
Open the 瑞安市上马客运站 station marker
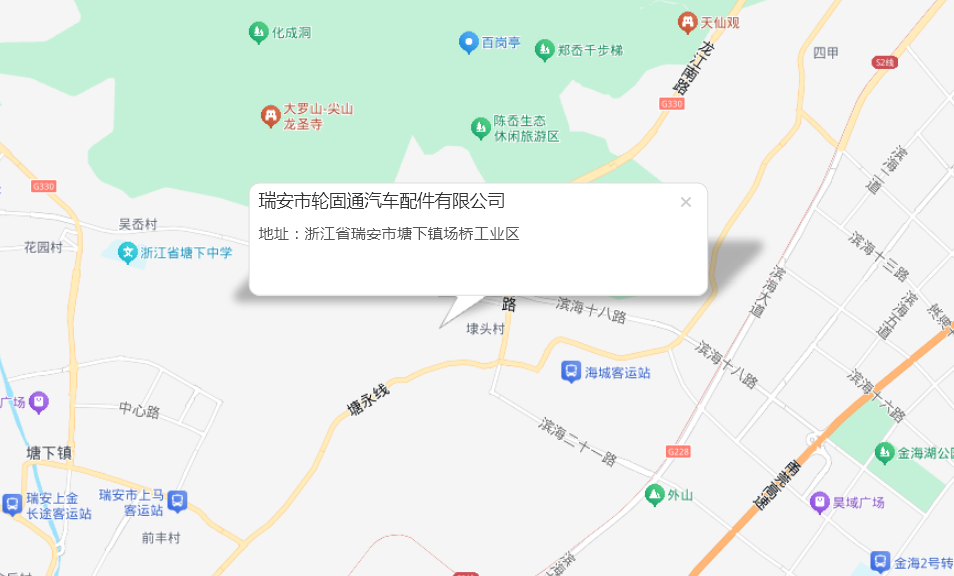point(177,501)
